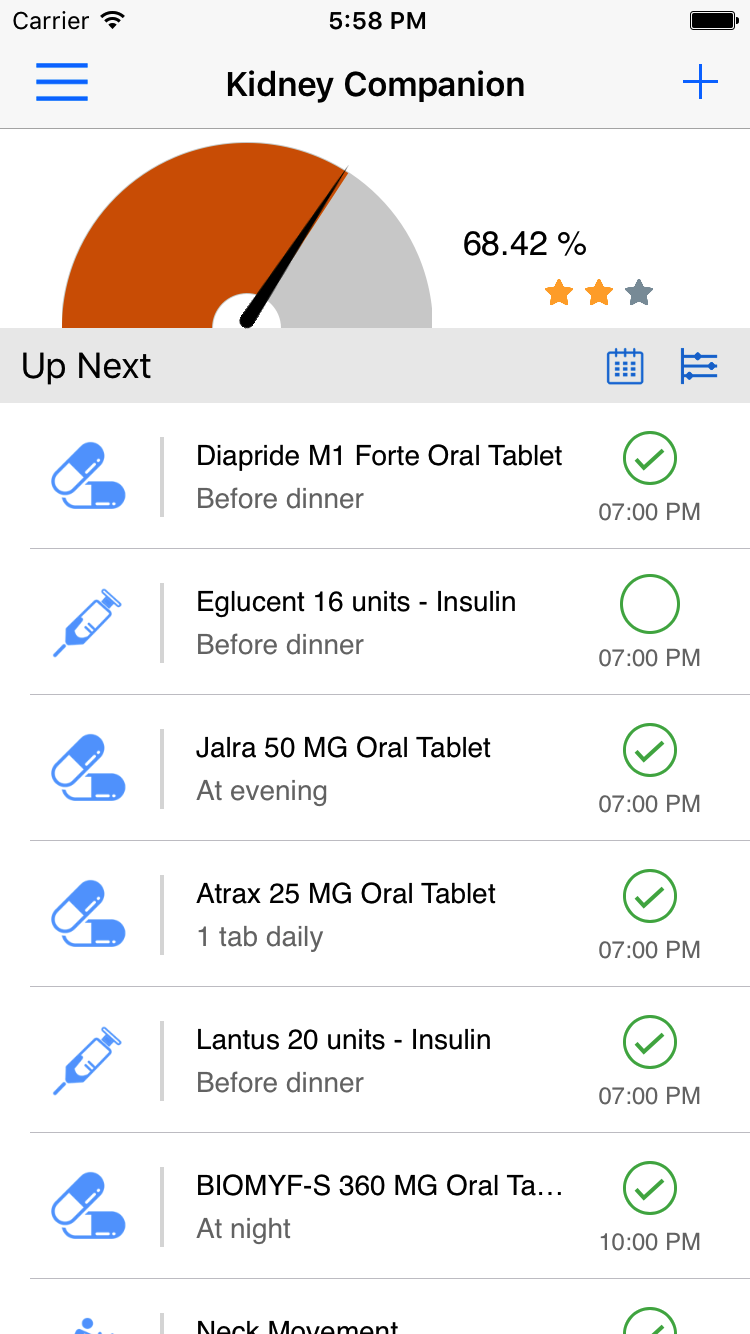Open the Neck Movement entry
The image size is (750, 1334).
(375, 1307)
